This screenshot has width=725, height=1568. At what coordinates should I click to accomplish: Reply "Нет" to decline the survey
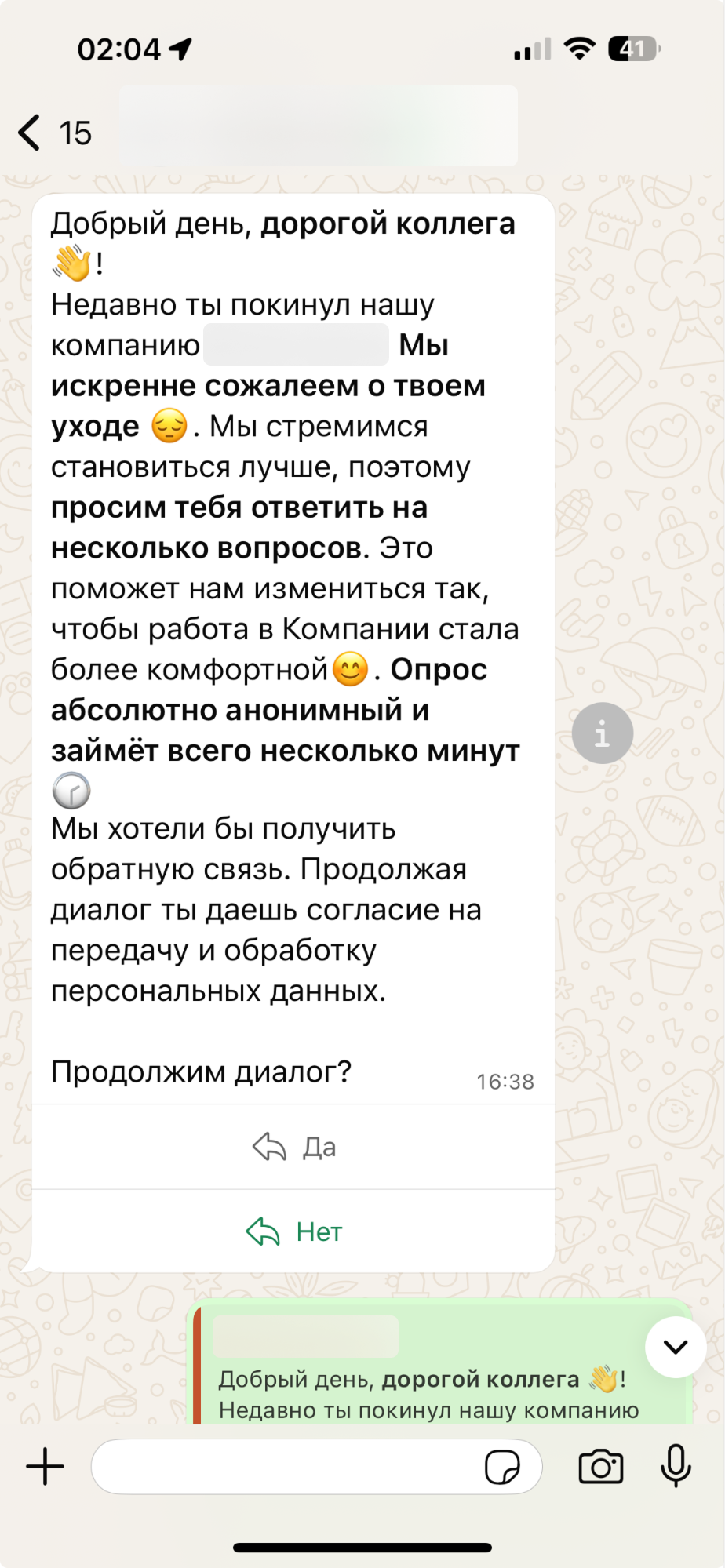pos(293,1231)
